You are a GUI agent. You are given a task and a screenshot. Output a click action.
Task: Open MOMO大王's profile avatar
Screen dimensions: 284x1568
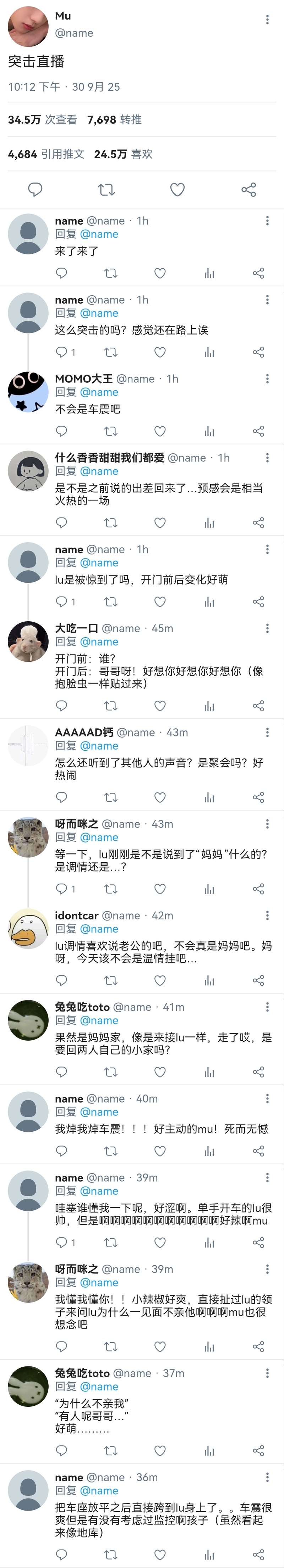tap(28, 391)
